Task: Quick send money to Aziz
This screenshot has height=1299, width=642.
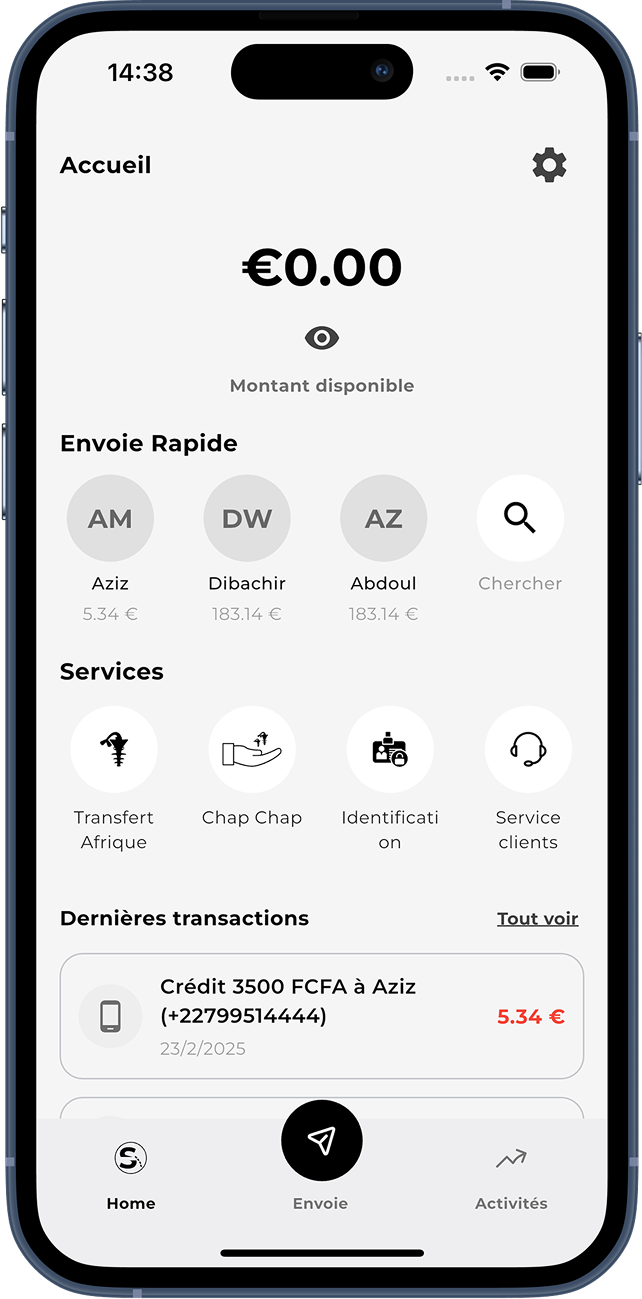Action: click(110, 519)
